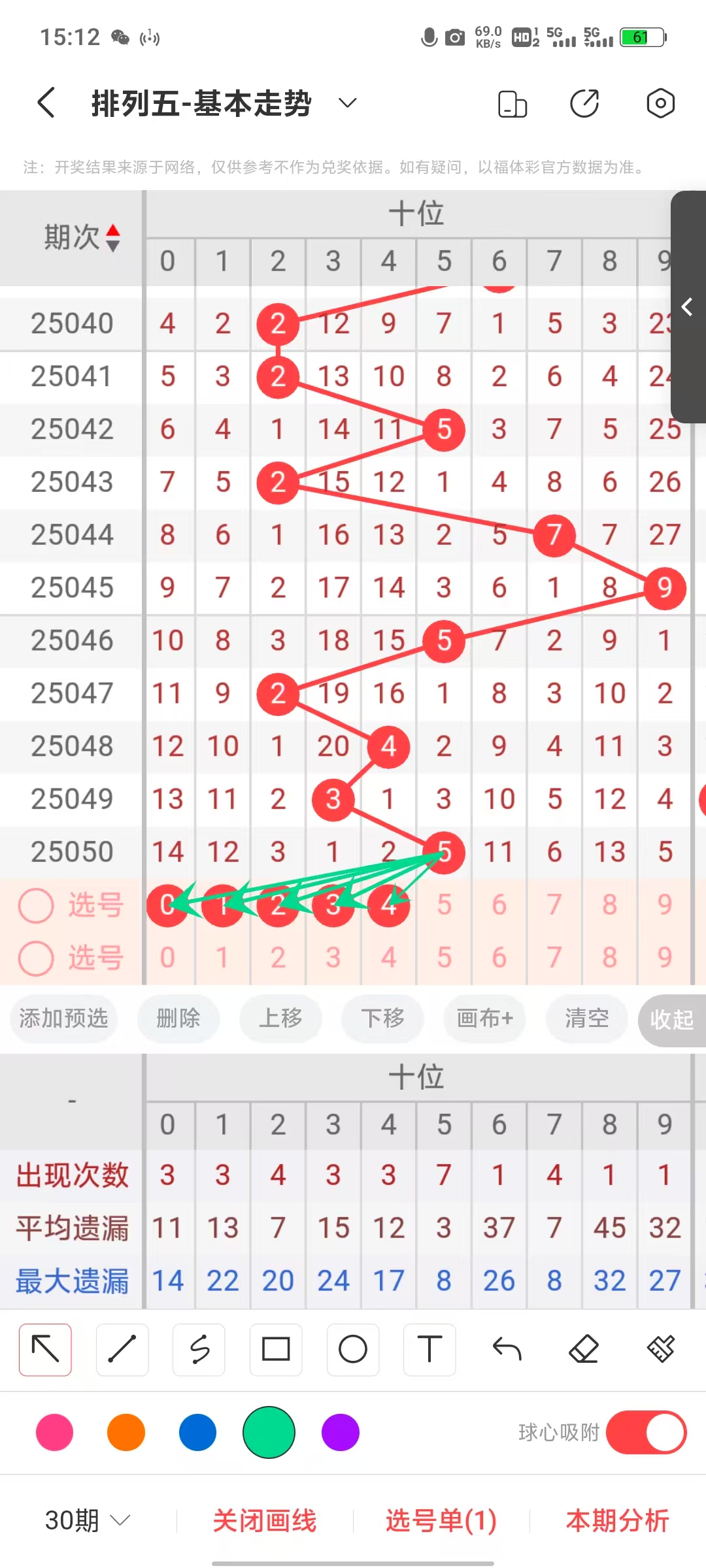The image size is (706, 1568).
Task: Turn off the 球心吸附 switch
Action: (x=646, y=1432)
